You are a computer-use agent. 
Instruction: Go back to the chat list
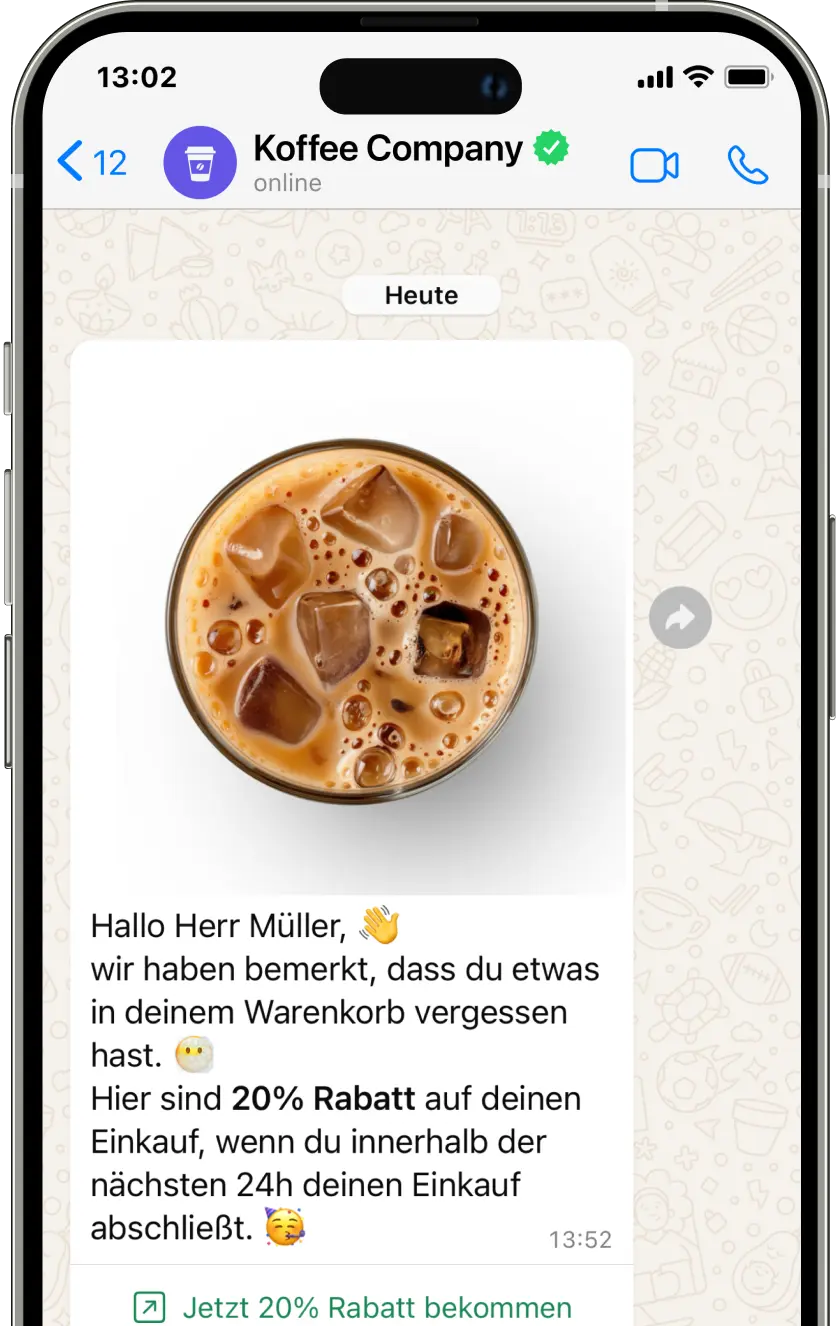[90, 162]
